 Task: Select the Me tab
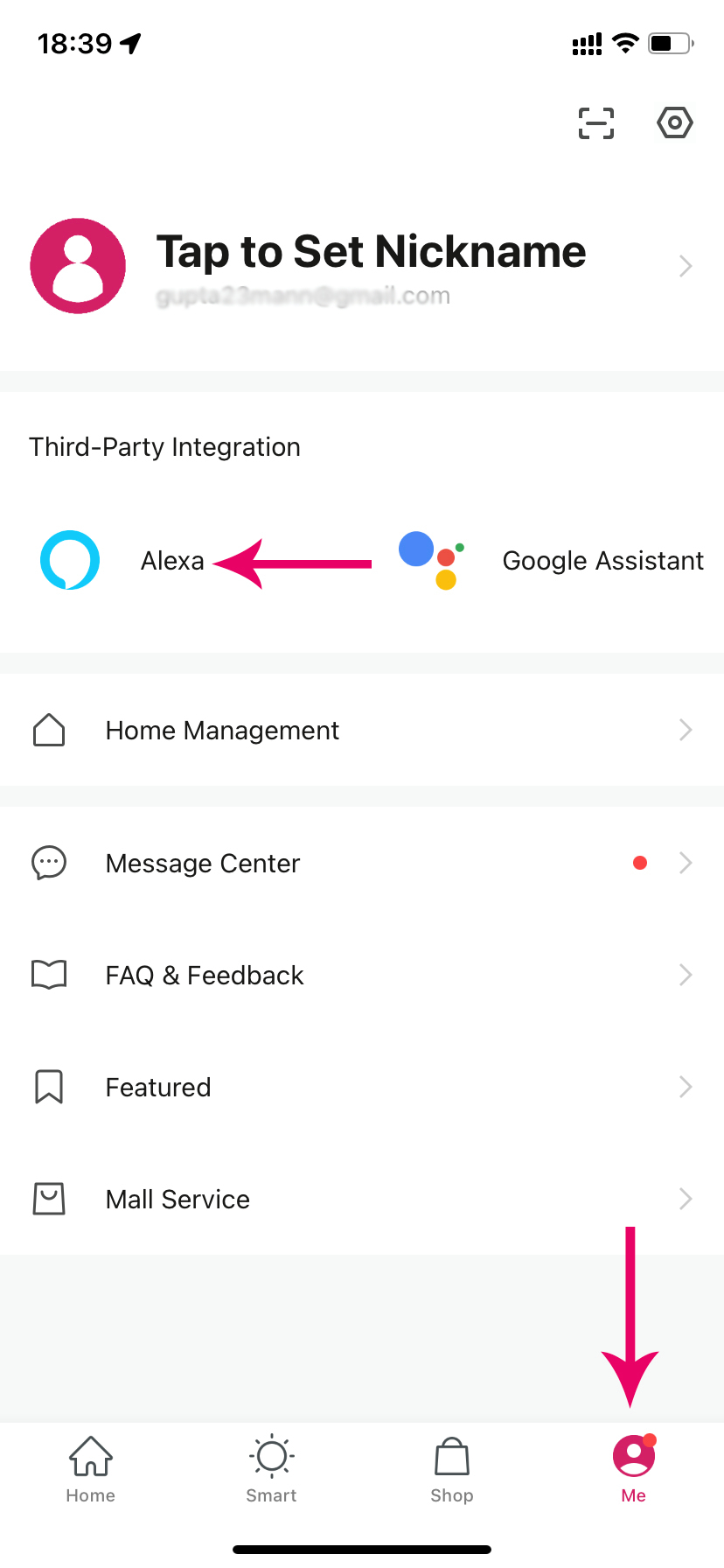tap(634, 1469)
